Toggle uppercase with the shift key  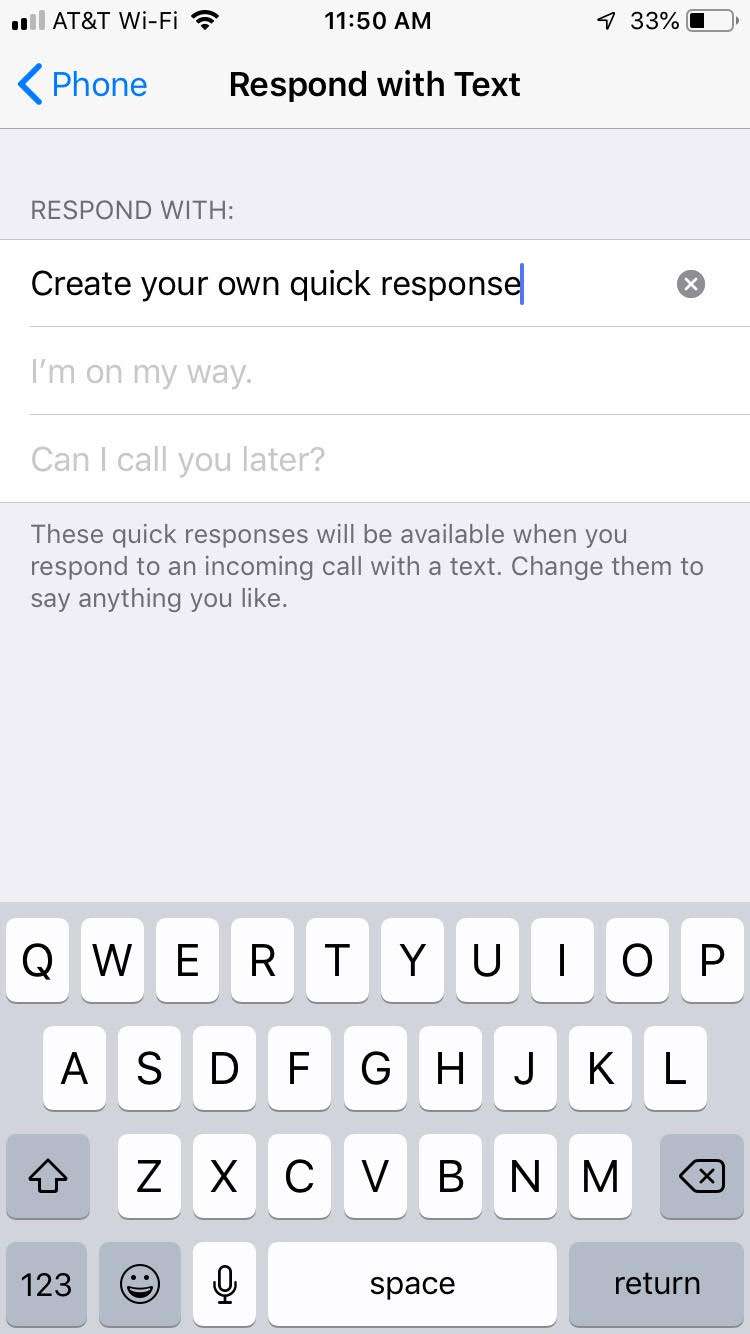[x=47, y=1177]
